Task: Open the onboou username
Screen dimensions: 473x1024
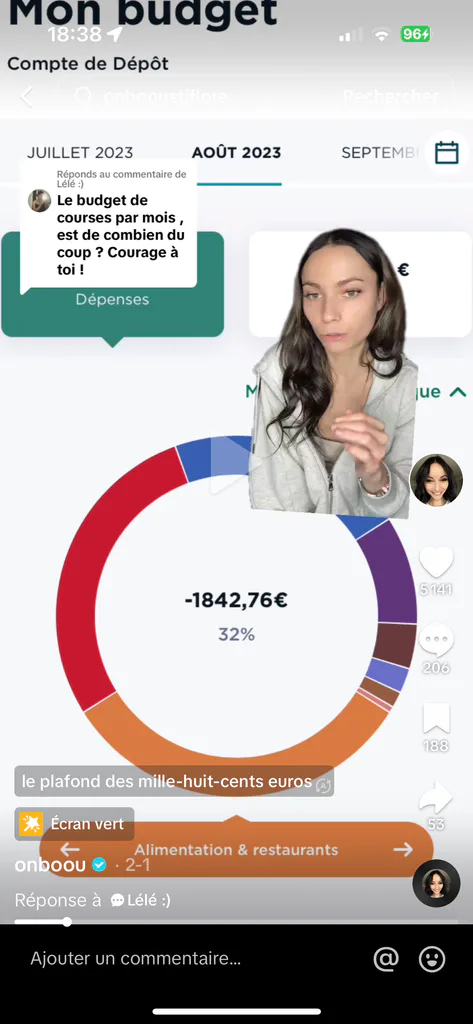Action: (50, 865)
